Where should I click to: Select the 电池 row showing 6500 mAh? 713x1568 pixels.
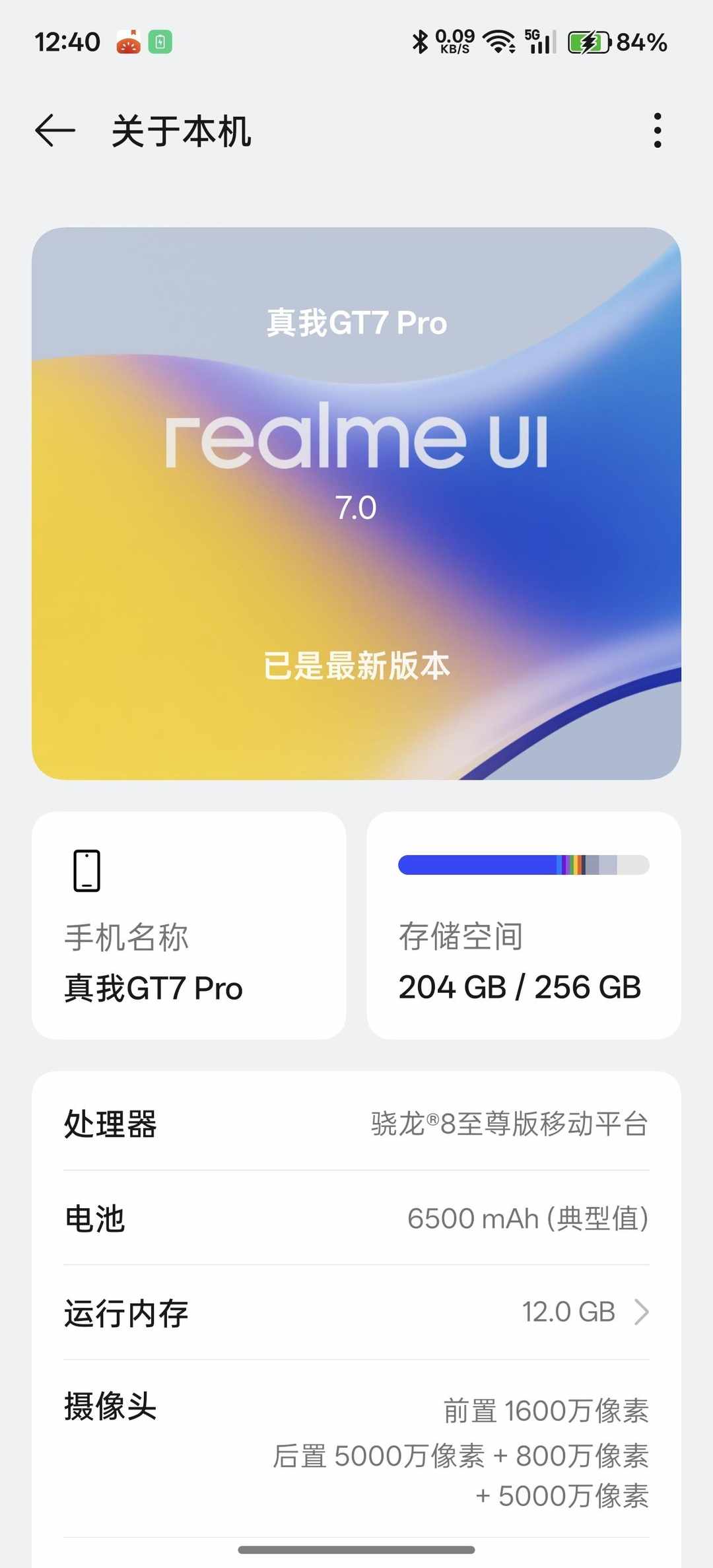tap(356, 1219)
